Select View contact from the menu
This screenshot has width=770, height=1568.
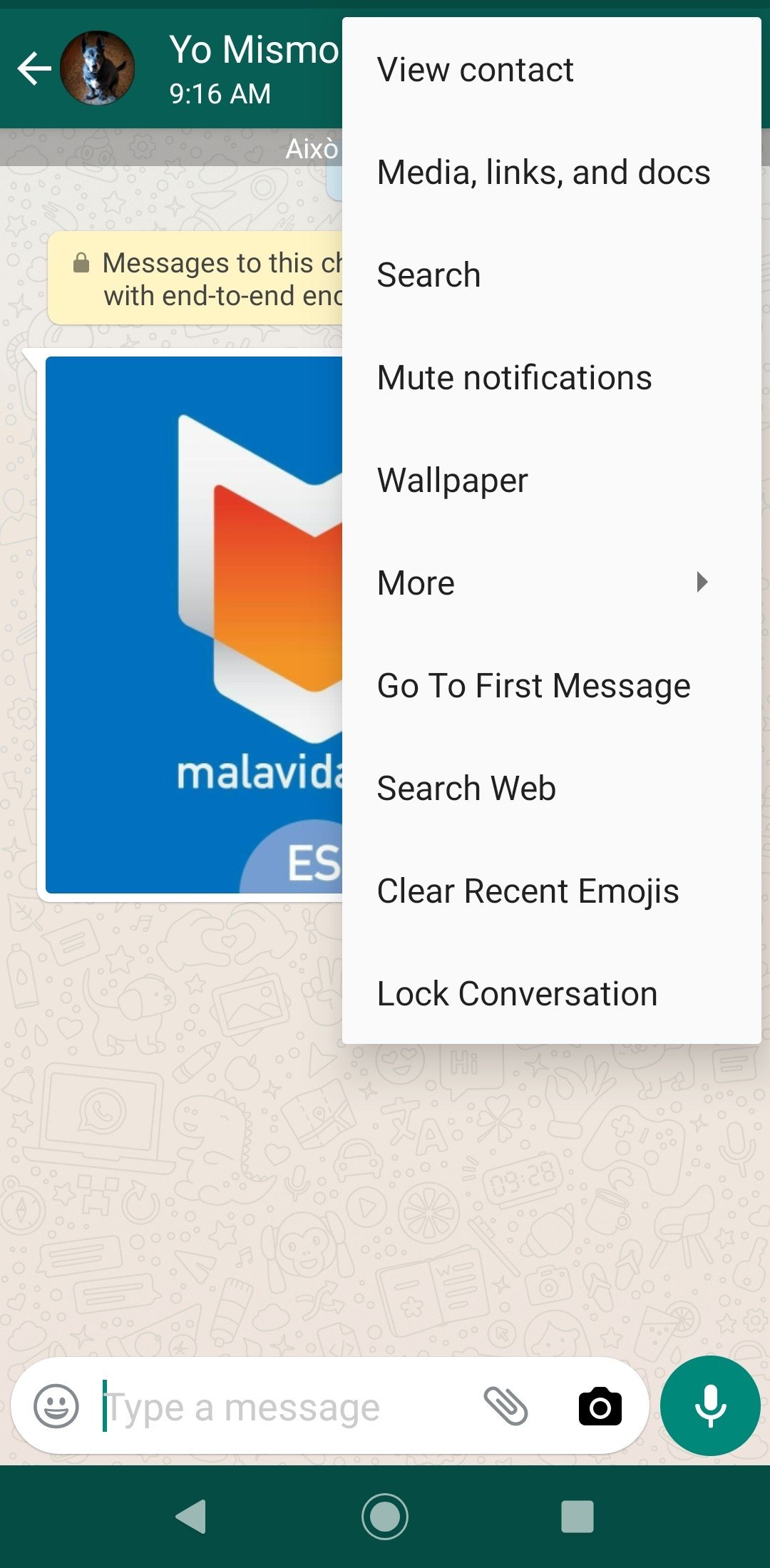[x=551, y=69]
